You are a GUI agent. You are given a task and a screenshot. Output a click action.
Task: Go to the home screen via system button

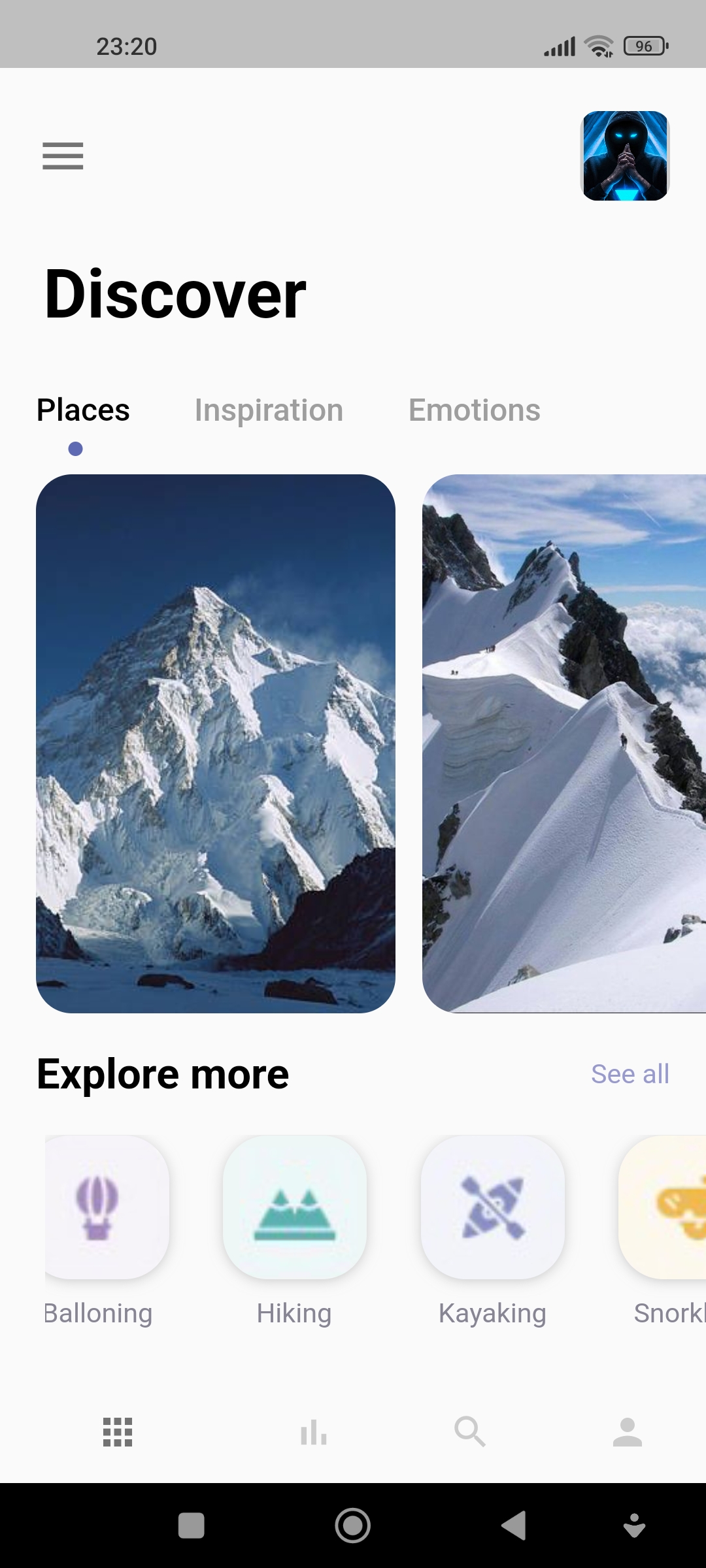click(353, 1526)
